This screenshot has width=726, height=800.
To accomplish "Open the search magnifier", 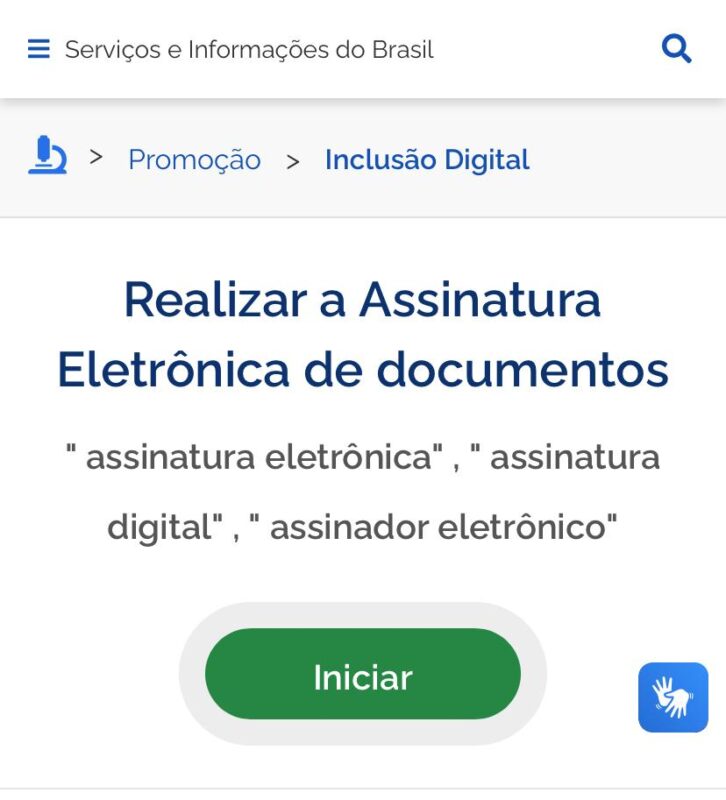I will (x=676, y=48).
